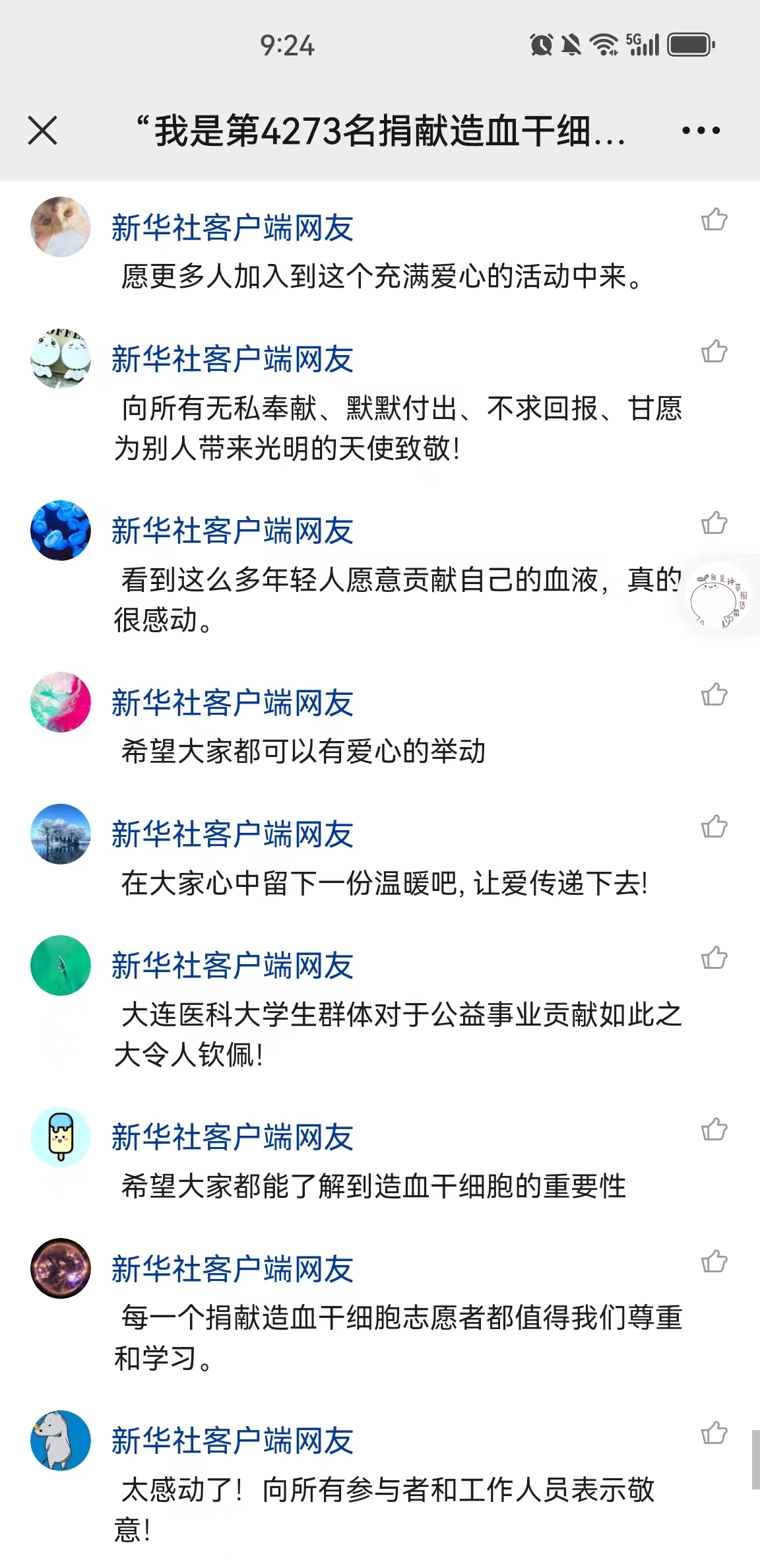Image resolution: width=760 pixels, height=1568 pixels.
Task: Like the comment wishing more people join
Action: pyautogui.click(x=714, y=219)
